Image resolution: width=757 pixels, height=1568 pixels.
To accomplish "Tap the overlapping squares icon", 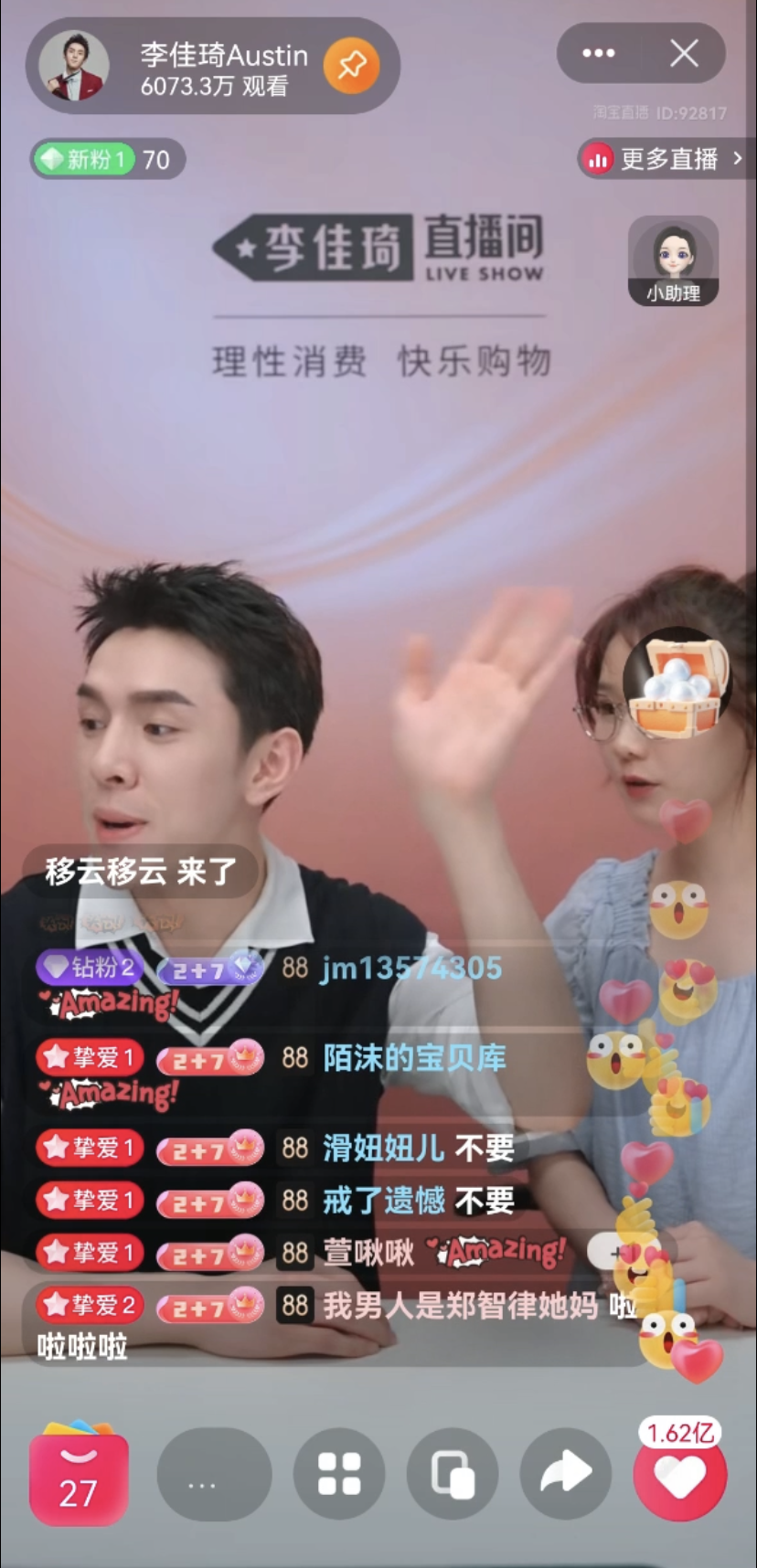I will [x=453, y=1474].
